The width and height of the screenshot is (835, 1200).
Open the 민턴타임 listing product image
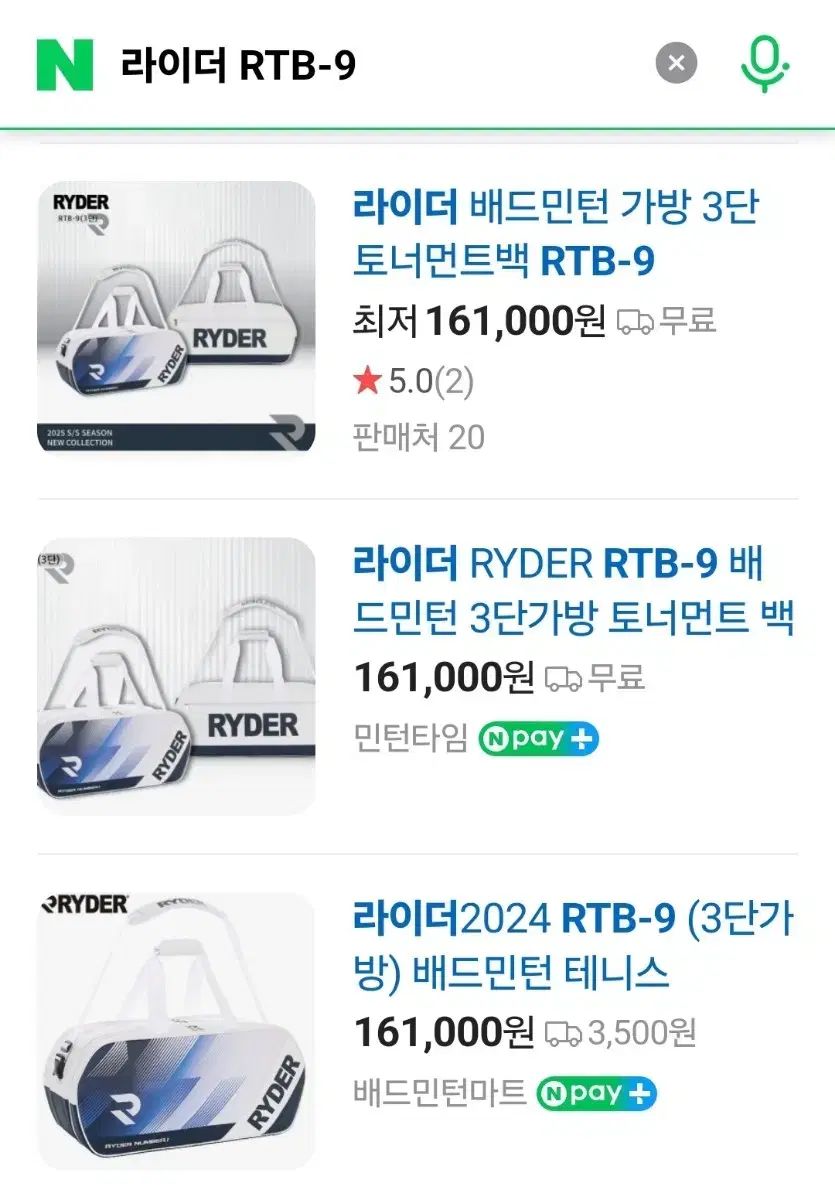pyautogui.click(x=177, y=676)
